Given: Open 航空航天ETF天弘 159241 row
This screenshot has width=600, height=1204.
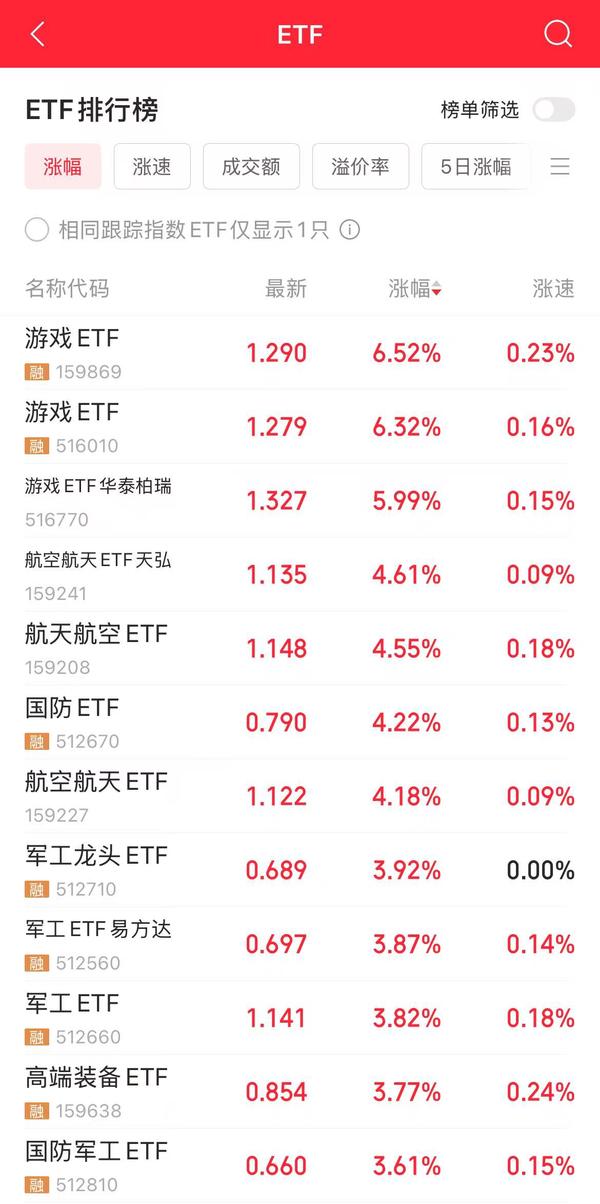Looking at the screenshot, I should [300, 575].
